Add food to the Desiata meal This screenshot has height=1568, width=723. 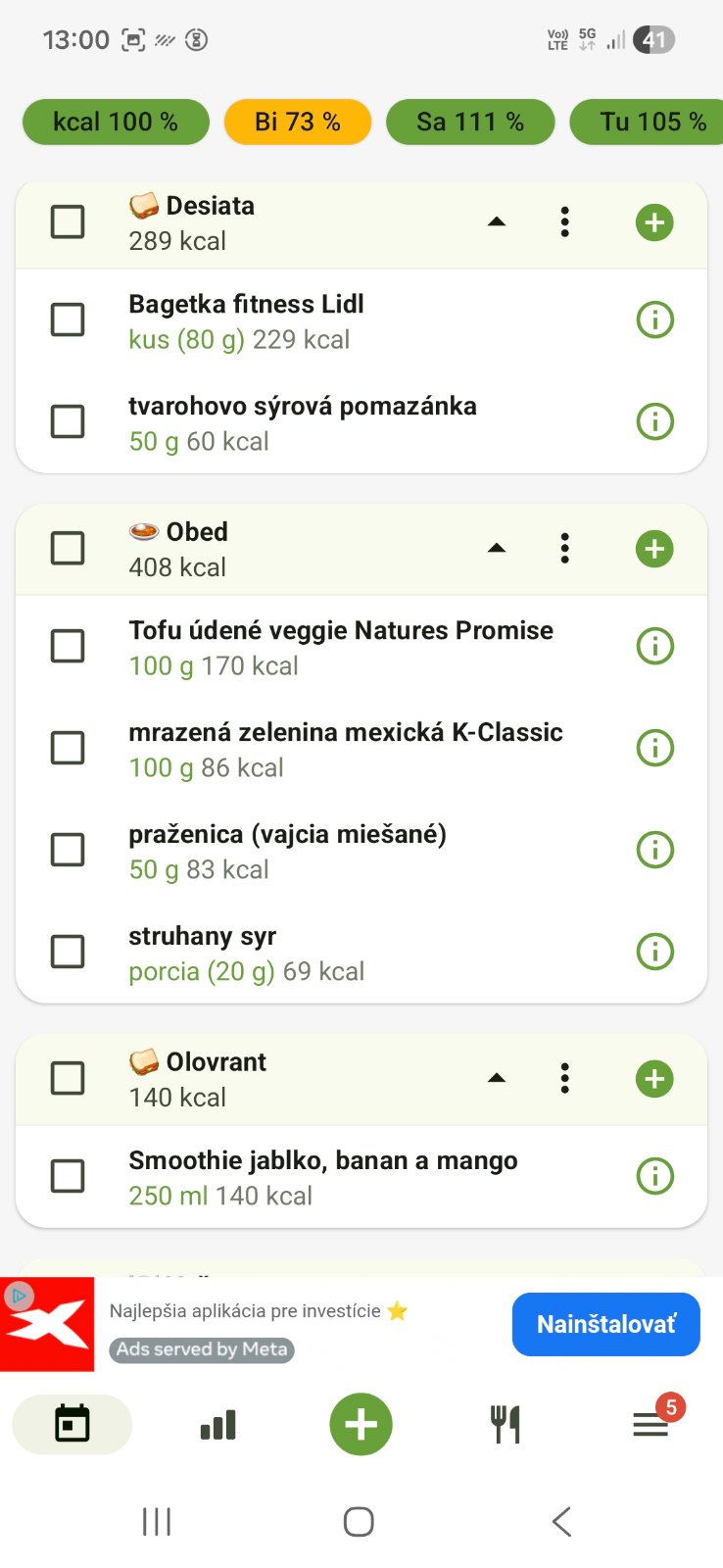(x=654, y=222)
